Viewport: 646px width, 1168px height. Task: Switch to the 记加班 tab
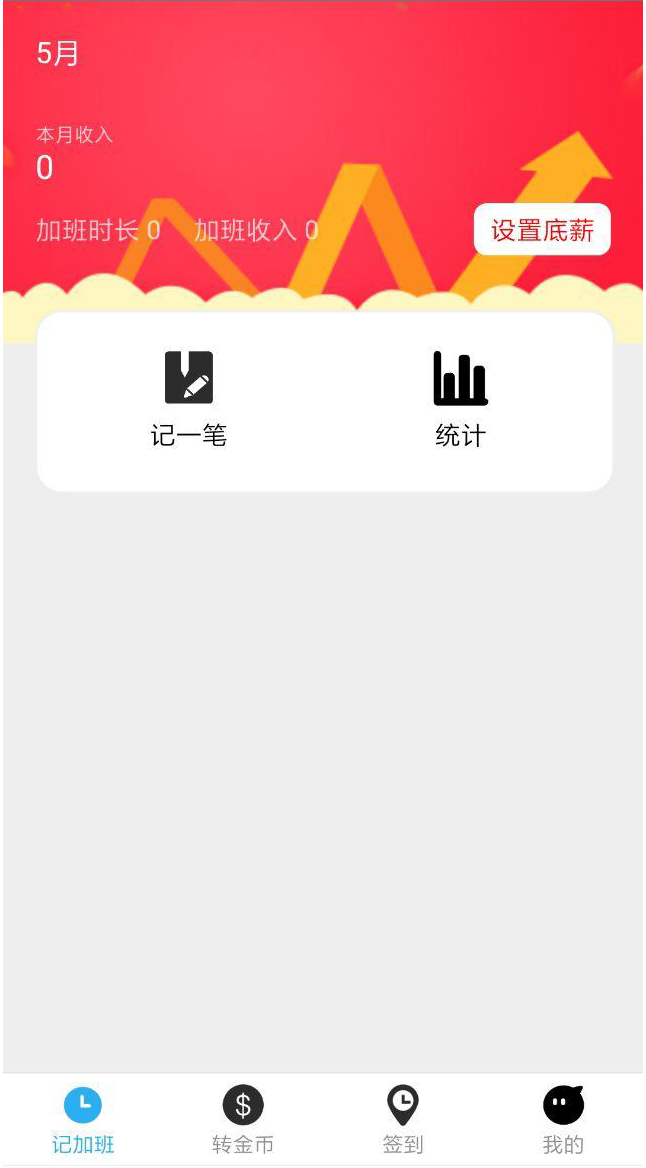point(83,1120)
